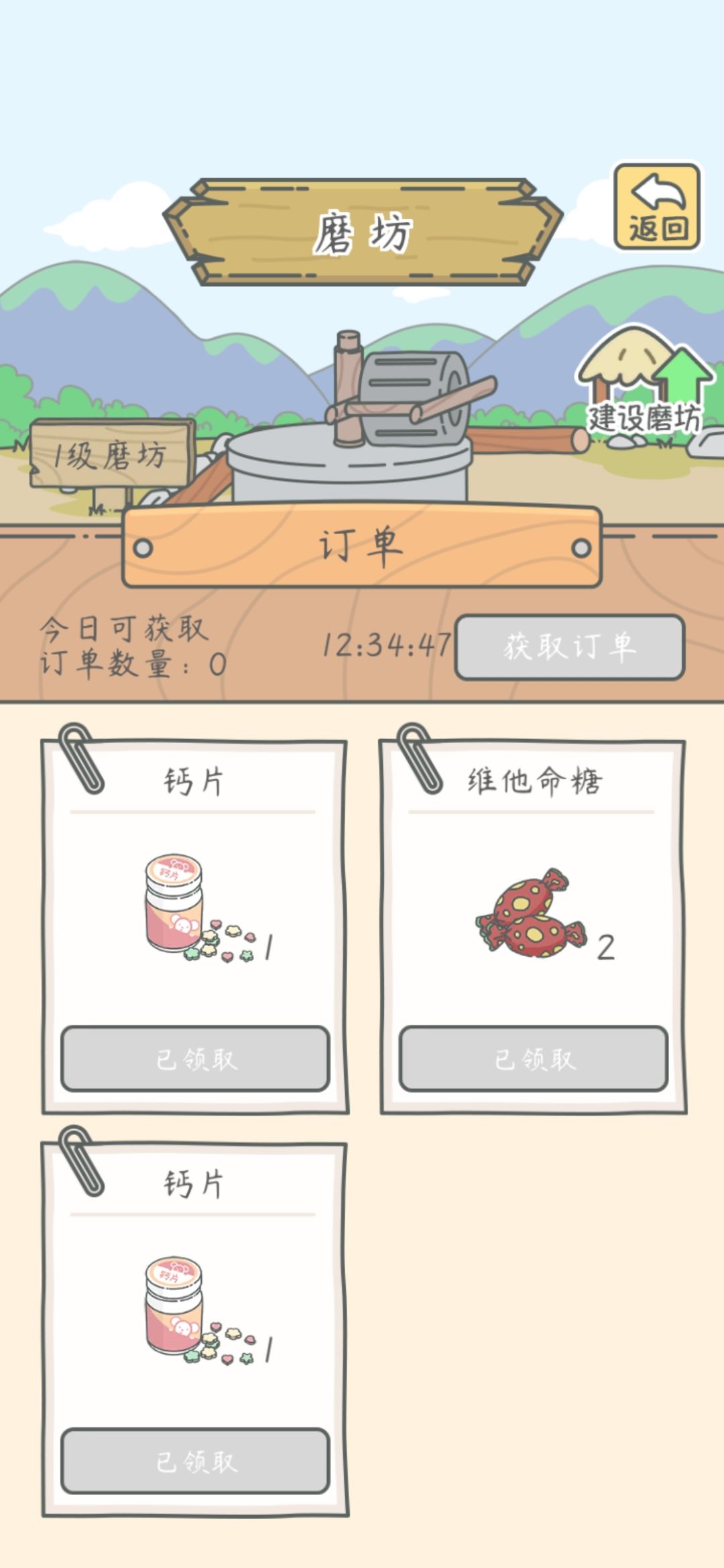The image size is (724, 1568).
Task: Tap the 订单 banner header
Action: (362, 544)
